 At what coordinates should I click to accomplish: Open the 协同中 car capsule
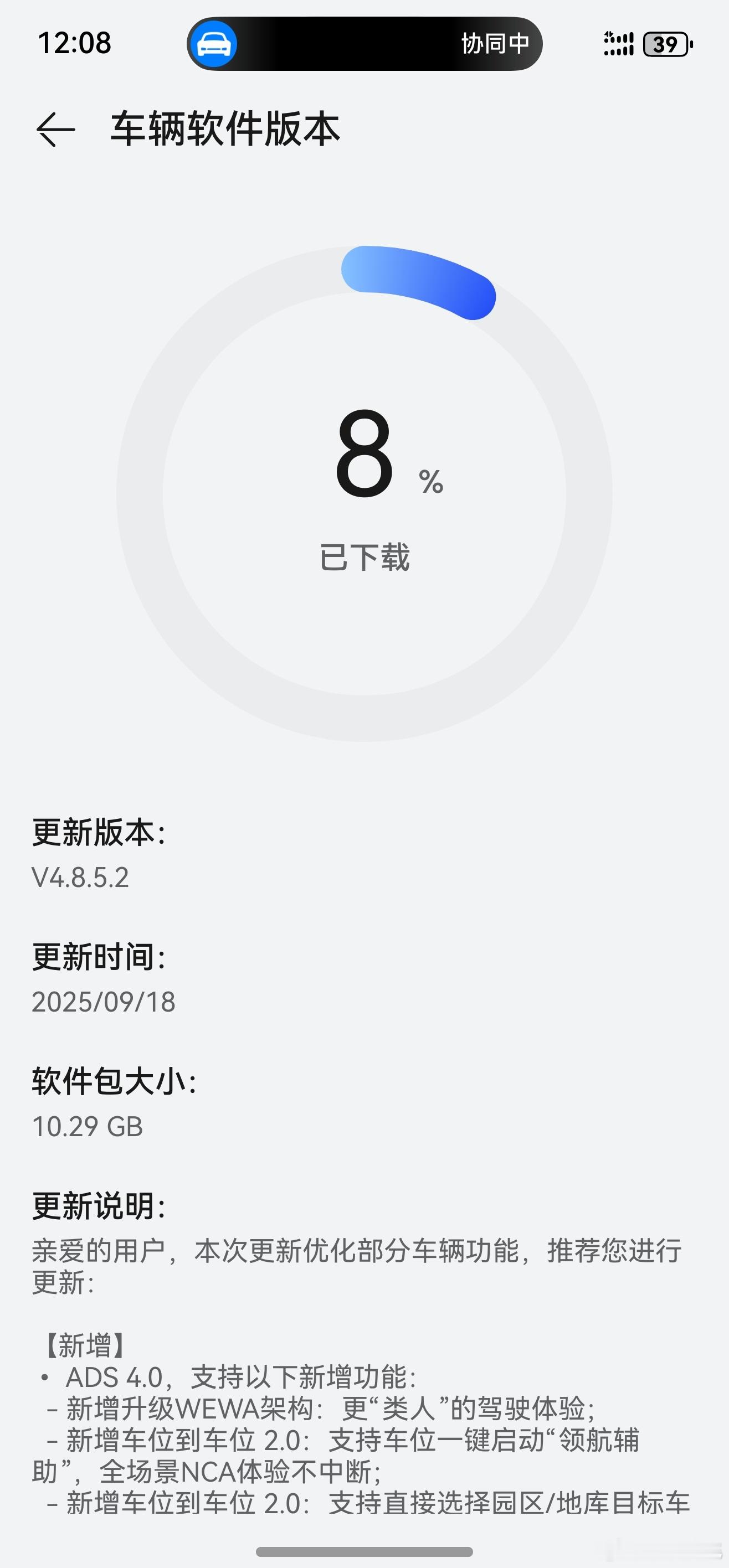click(x=364, y=44)
